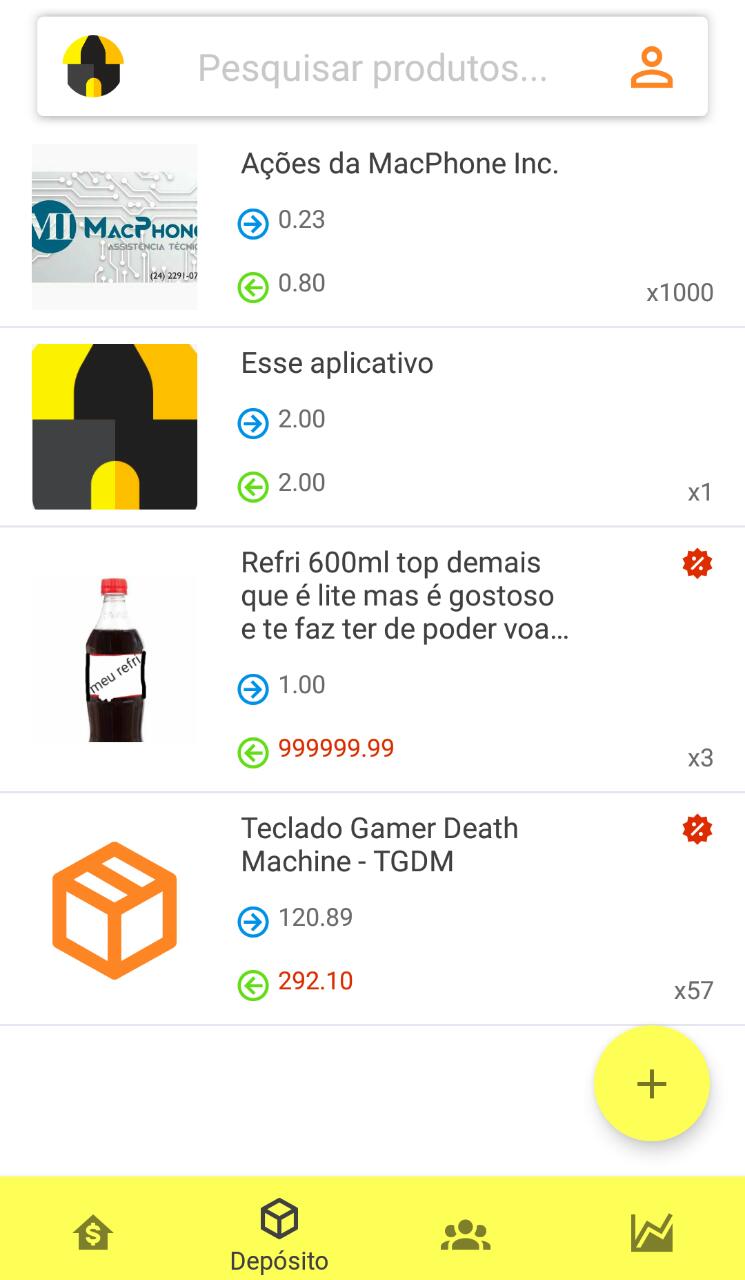Image resolution: width=745 pixels, height=1280 pixels.
Task: Switch to the sales house tab
Action: point(93,1234)
